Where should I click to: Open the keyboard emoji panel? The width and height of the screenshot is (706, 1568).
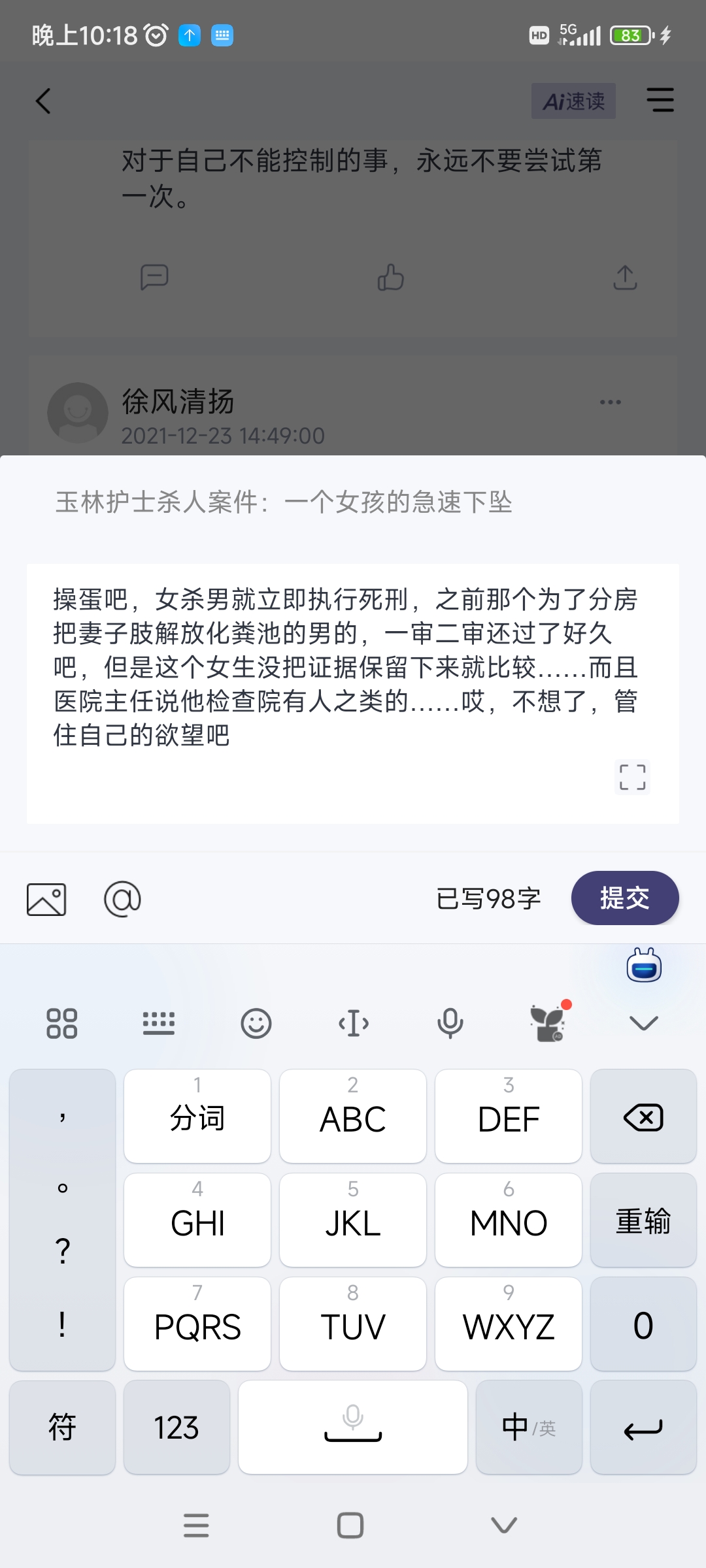pos(256,1023)
